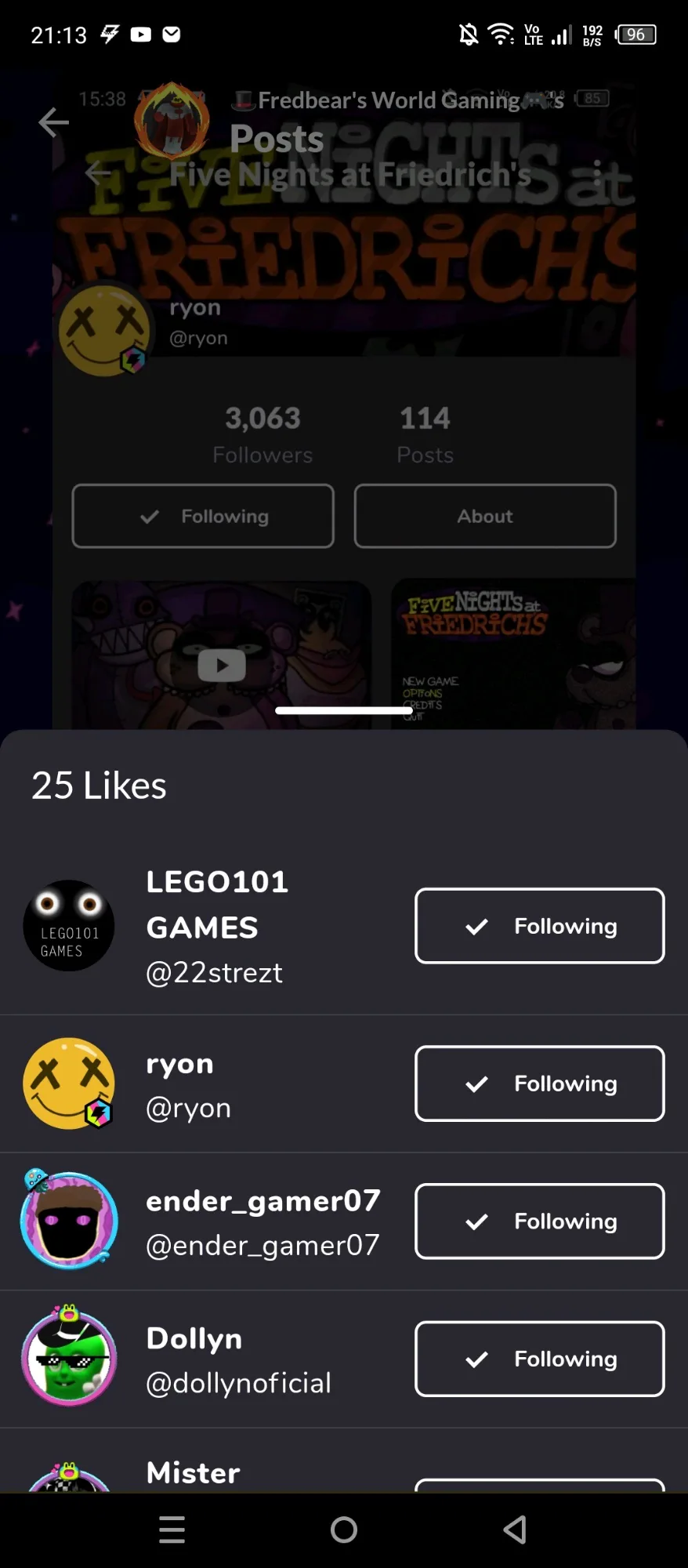Tap Following button beside Dollyn

[539, 1359]
